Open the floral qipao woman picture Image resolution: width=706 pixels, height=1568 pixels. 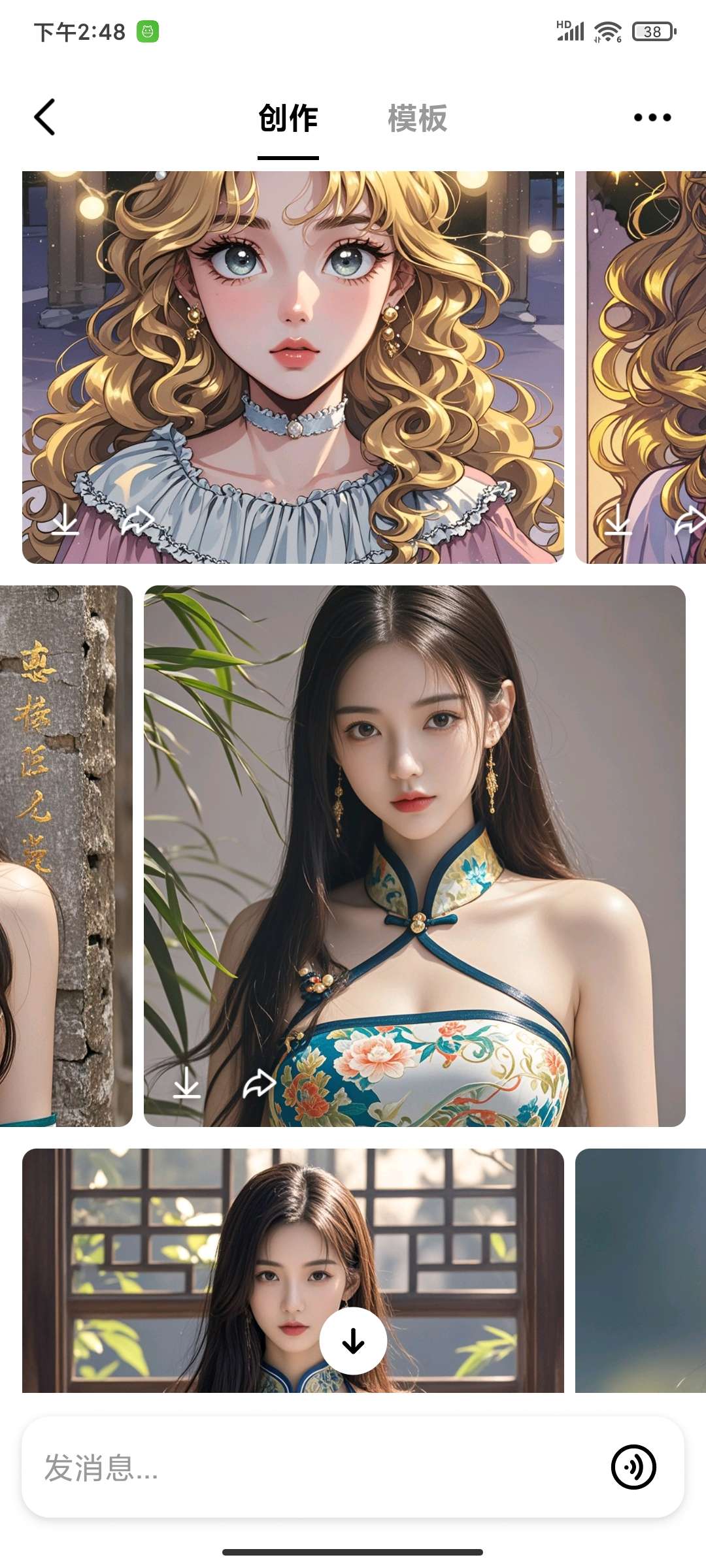click(x=414, y=817)
